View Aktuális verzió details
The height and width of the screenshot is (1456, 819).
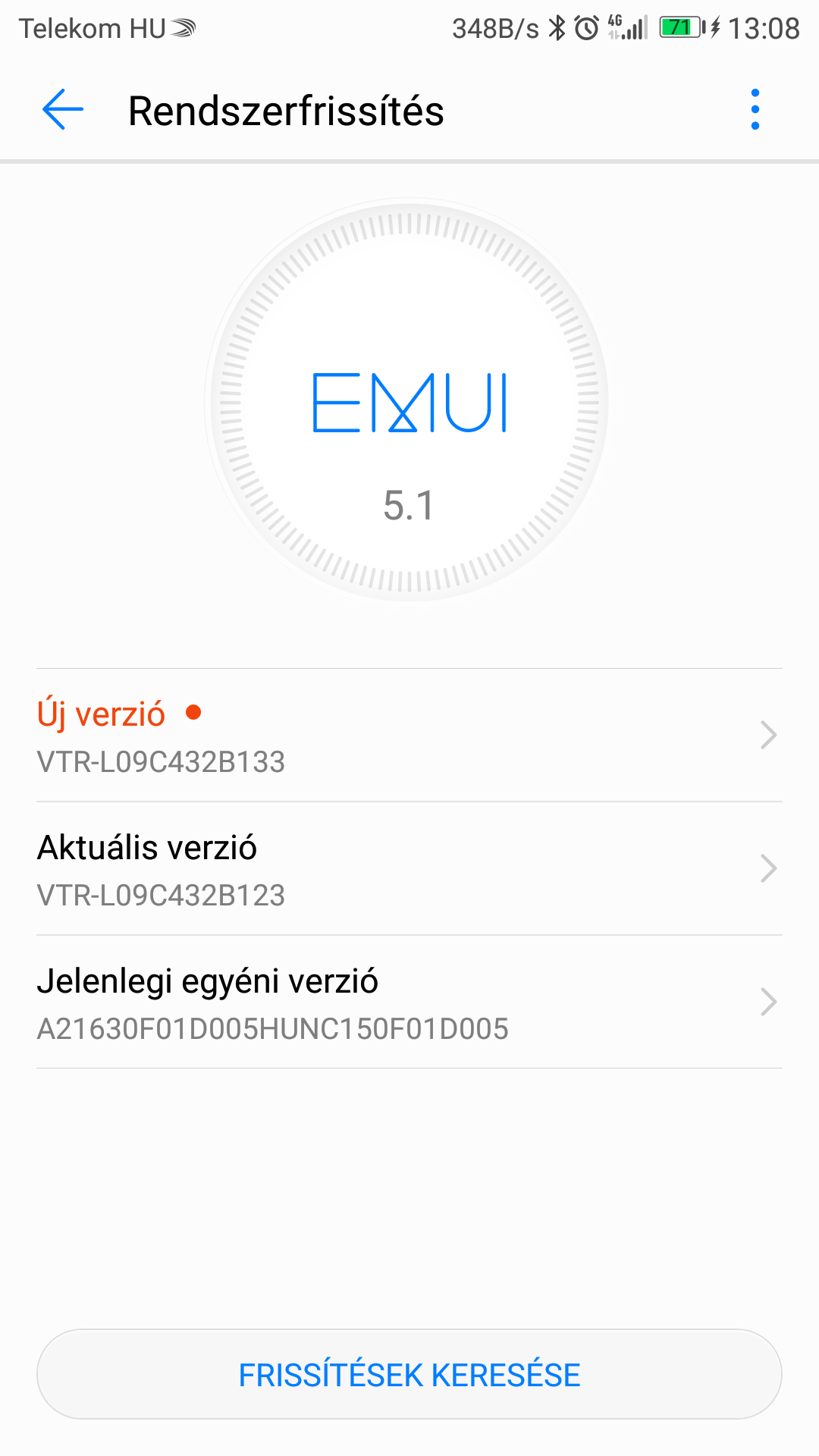coord(409,869)
